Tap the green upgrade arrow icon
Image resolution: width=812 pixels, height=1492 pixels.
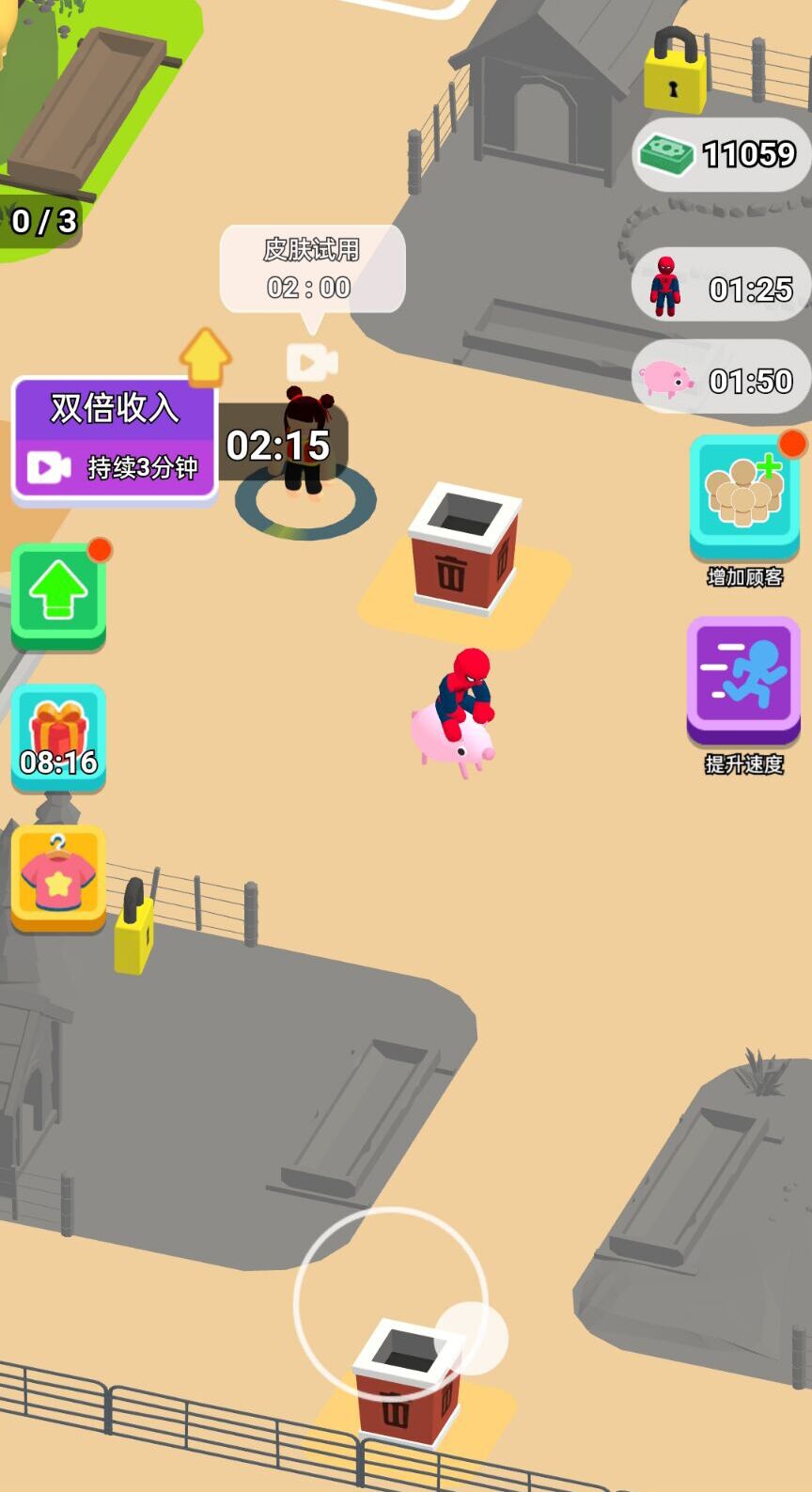[56, 595]
